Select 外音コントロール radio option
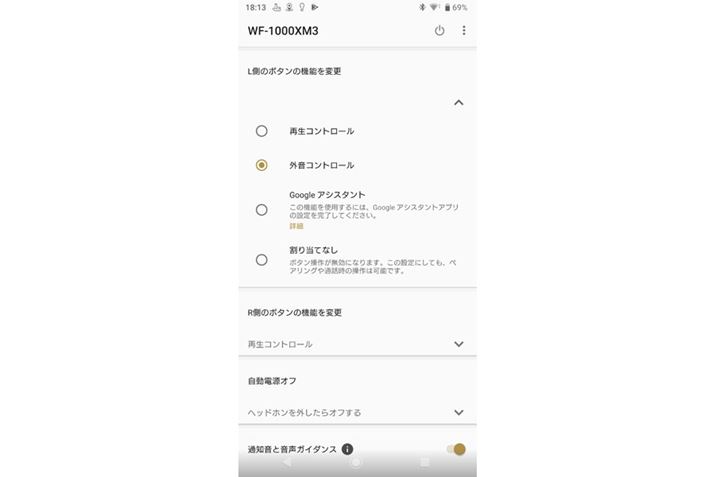The height and width of the screenshot is (477, 715). click(x=262, y=165)
